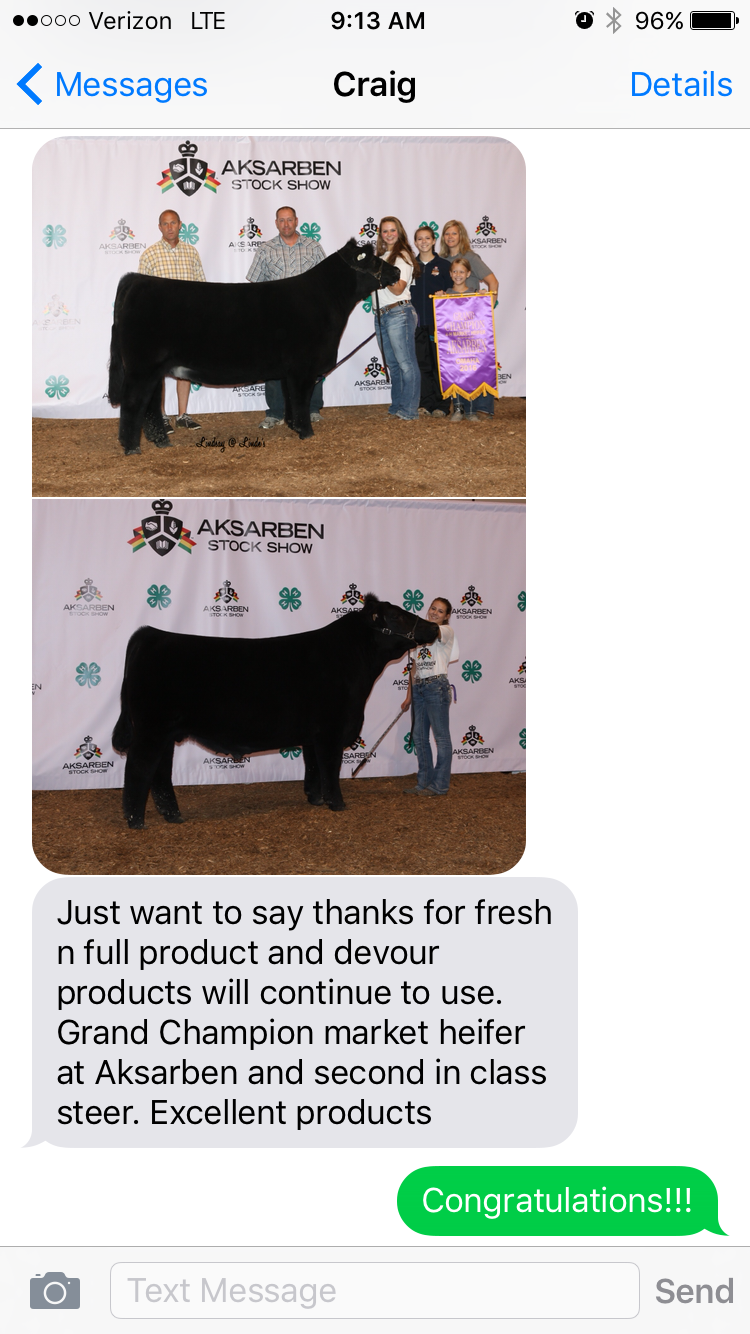Tap the Send button

coord(694,1290)
